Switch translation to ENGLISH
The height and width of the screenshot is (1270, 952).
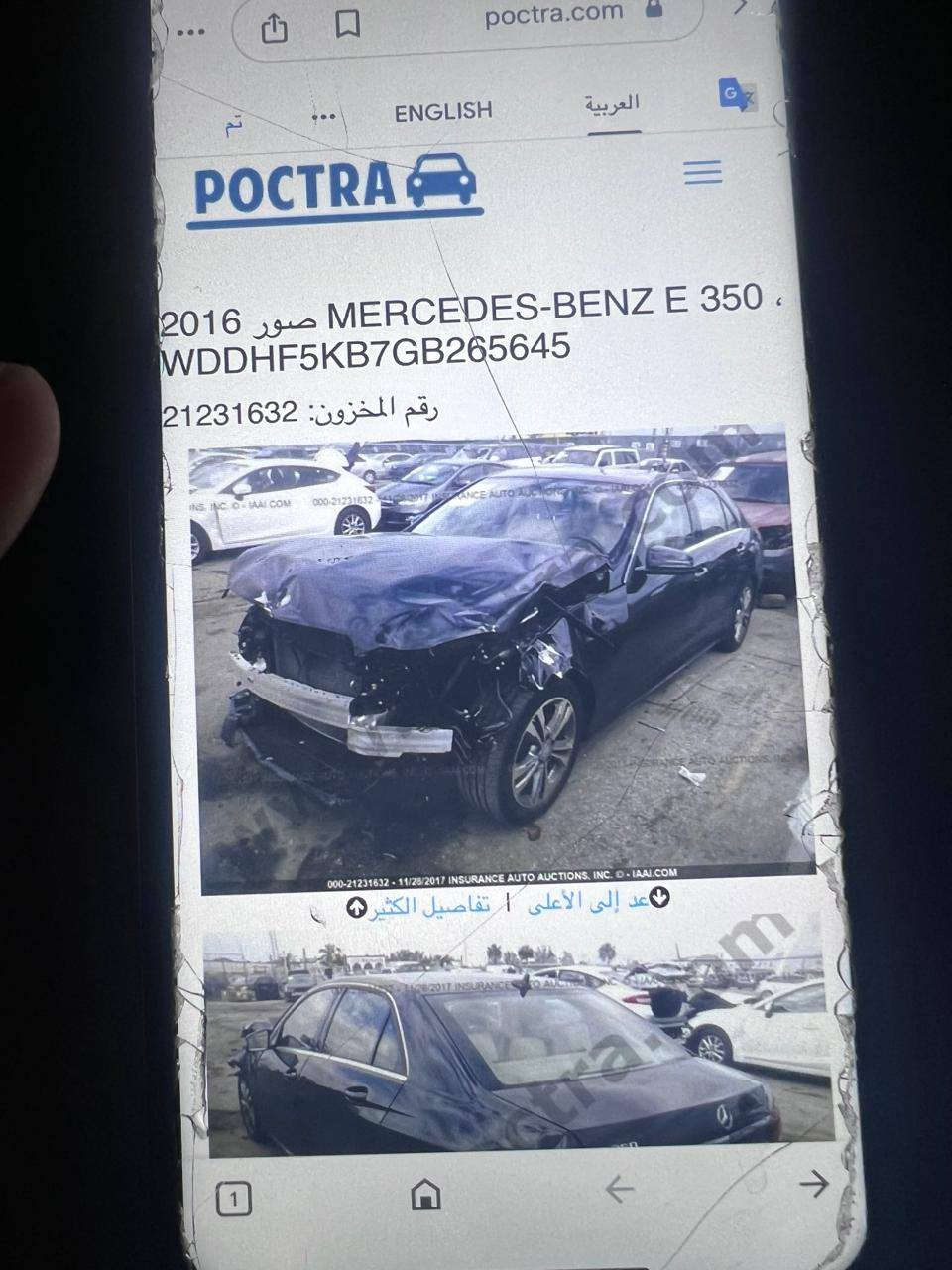(442, 112)
